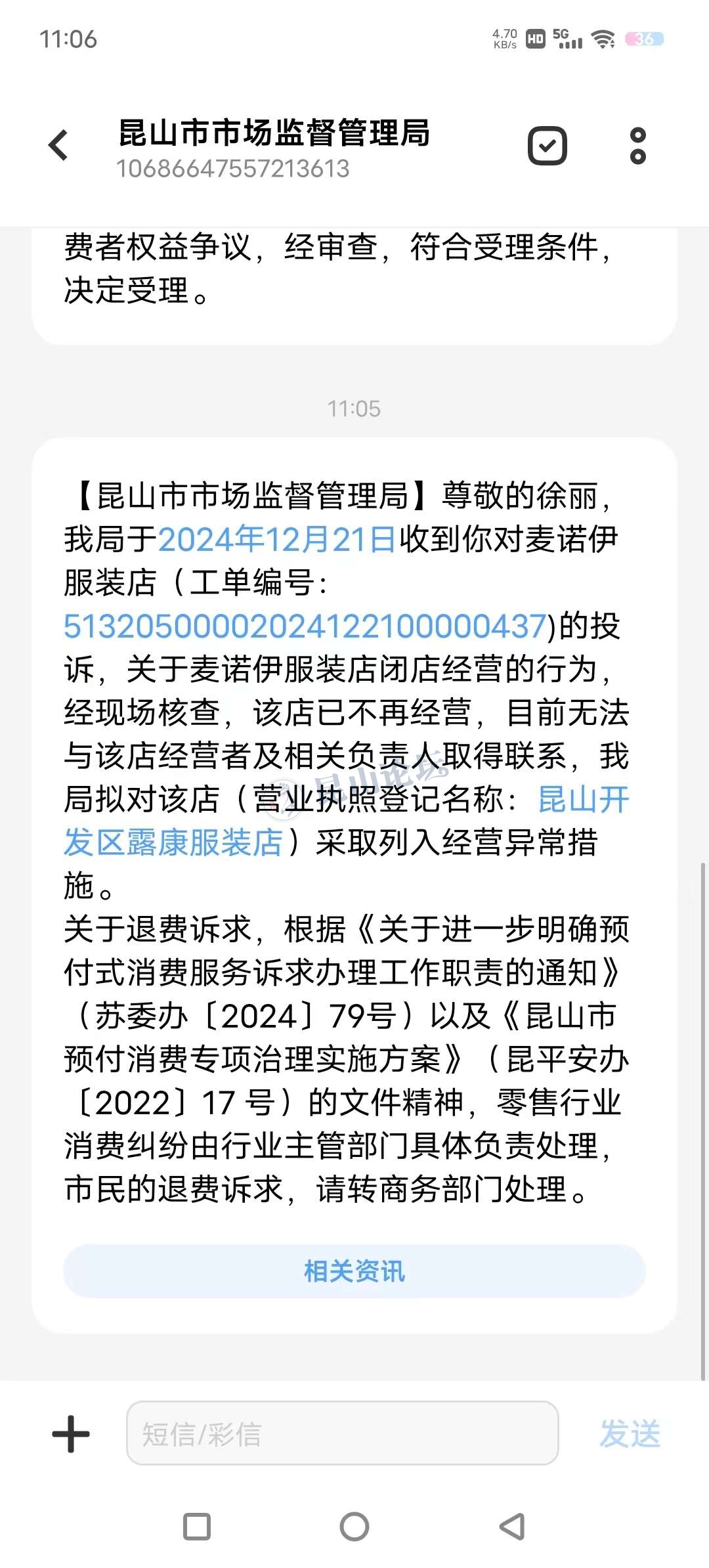The image size is (709, 1568).
Task: Tap 发送 to send the message
Action: (630, 1434)
